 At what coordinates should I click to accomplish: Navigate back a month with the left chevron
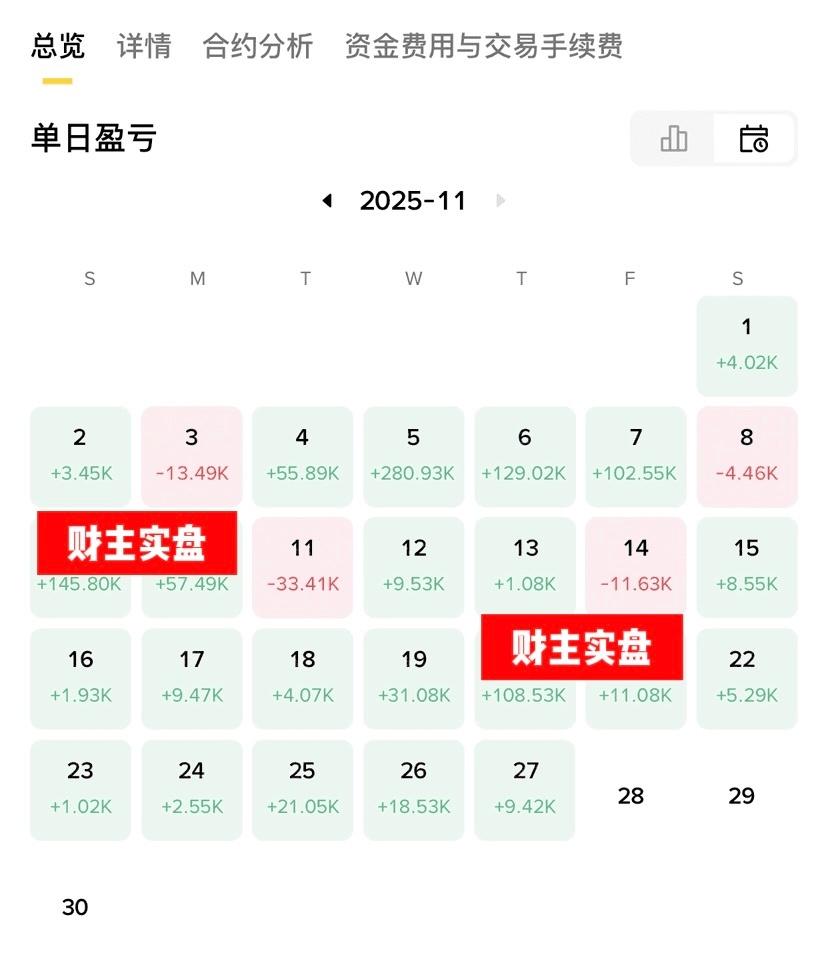[x=327, y=200]
